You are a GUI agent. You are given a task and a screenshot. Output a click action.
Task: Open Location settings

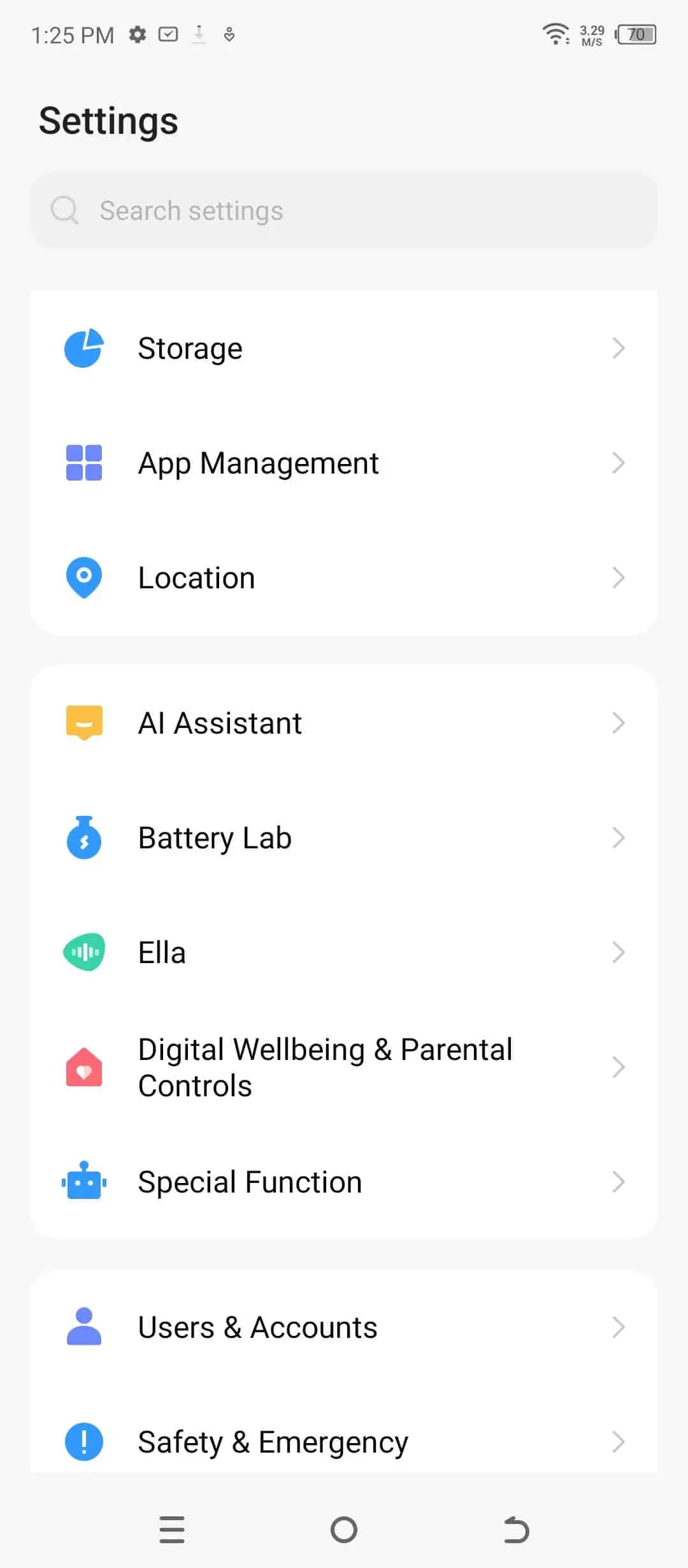tap(344, 577)
